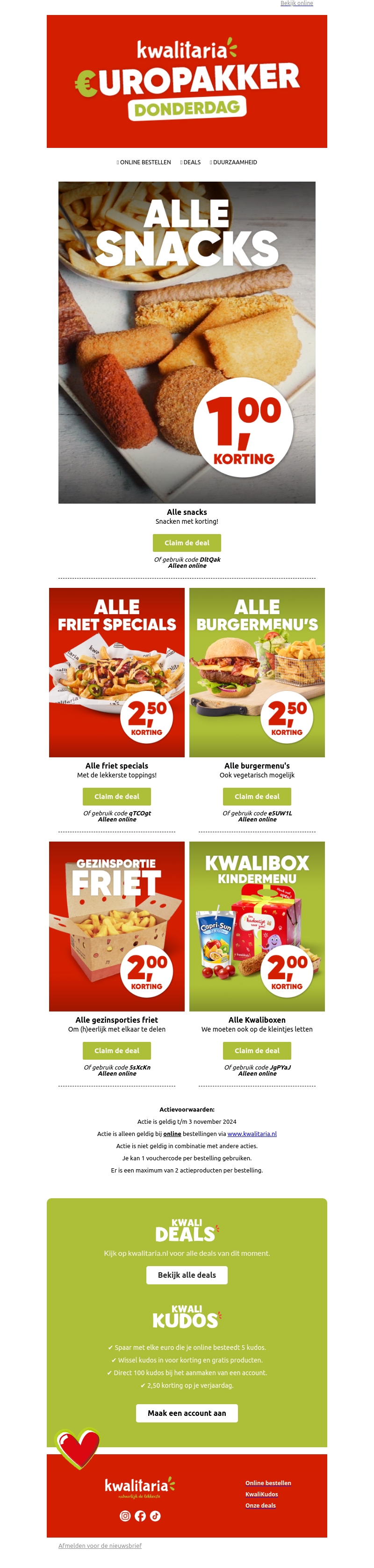374x1568 pixels.
Task: Claim the Alle gezinsporties friet deal
Action: click(117, 1051)
